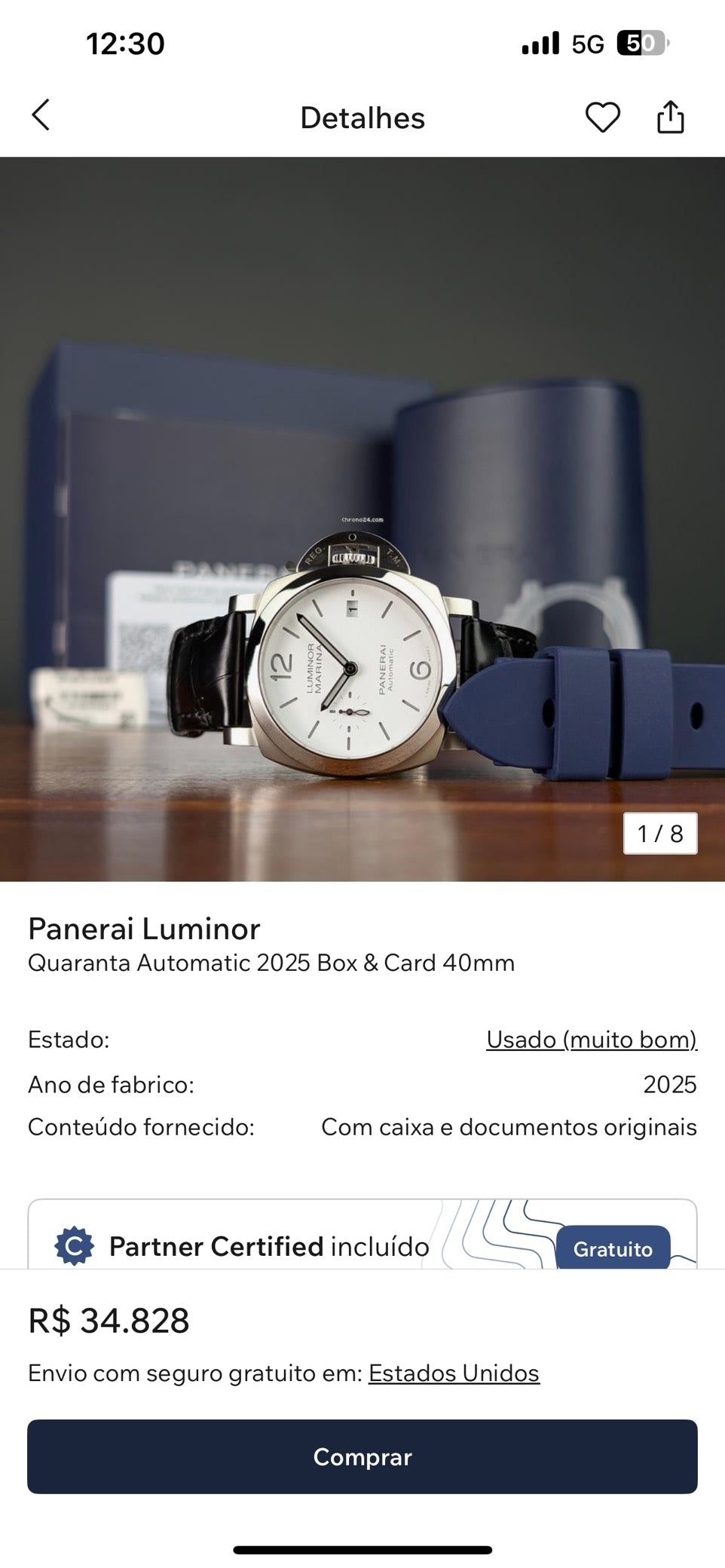The width and height of the screenshot is (725, 1568).
Task: Tap the battery indicator showing 50
Action: pos(641,44)
